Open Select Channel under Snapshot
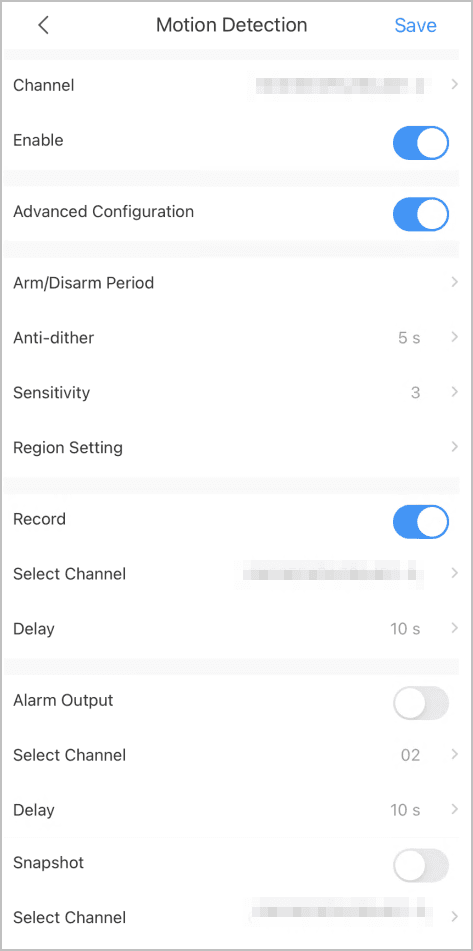 pyautogui.click(x=236, y=917)
